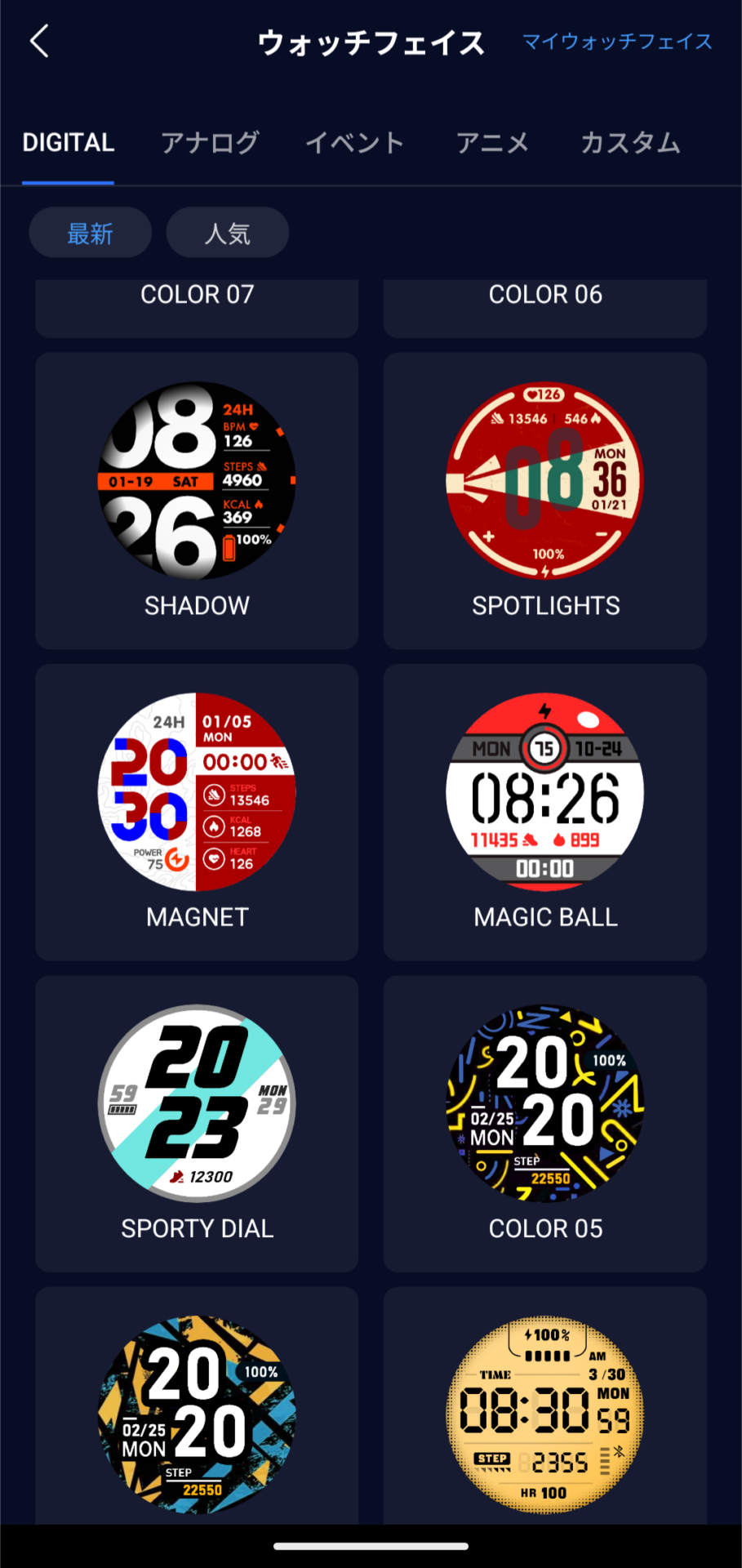This screenshot has width=742, height=1568.
Task: Open the アニメ tab
Action: point(492,143)
